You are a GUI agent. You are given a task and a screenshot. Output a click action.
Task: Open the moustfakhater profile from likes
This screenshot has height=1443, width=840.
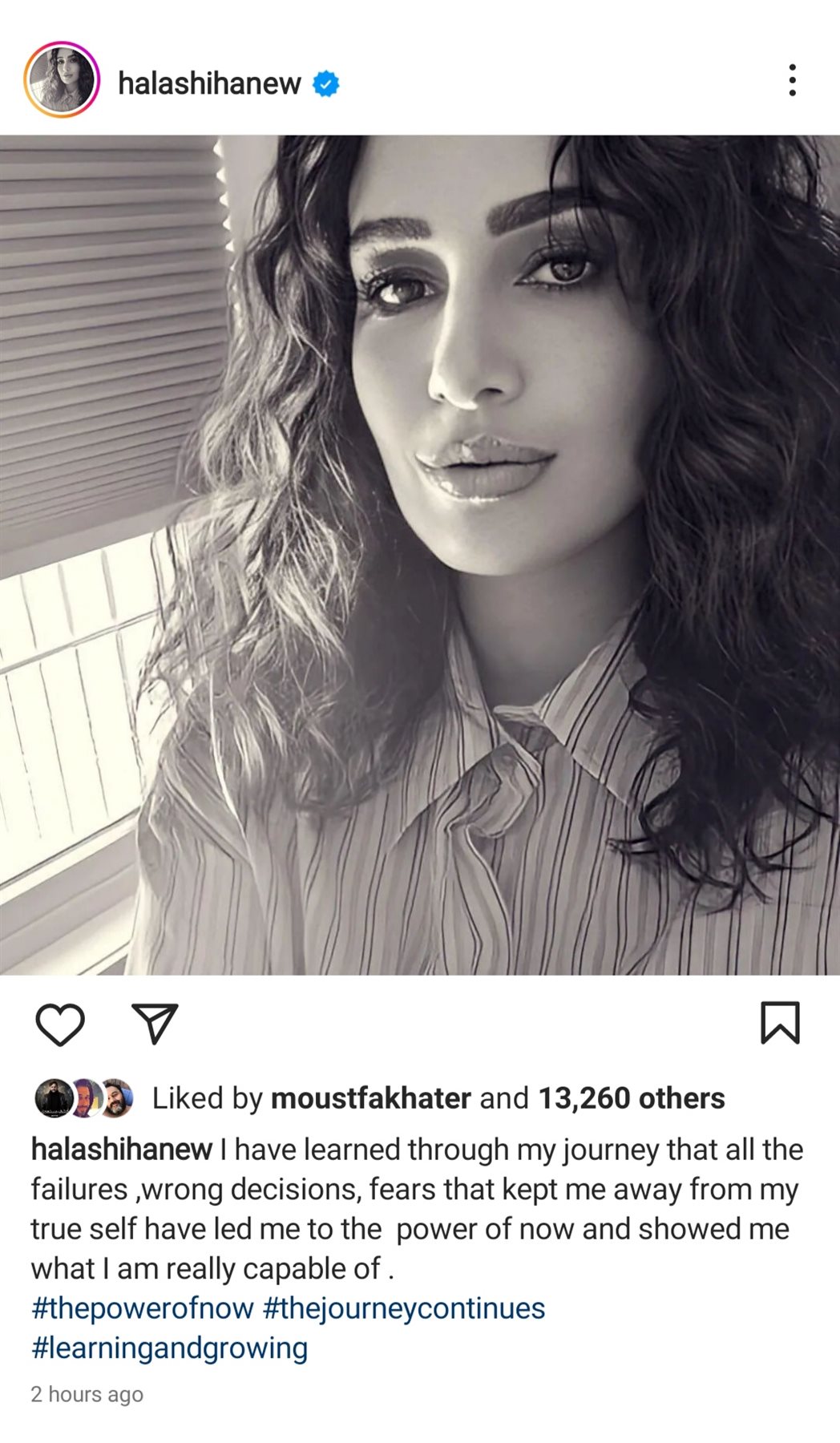370,1098
